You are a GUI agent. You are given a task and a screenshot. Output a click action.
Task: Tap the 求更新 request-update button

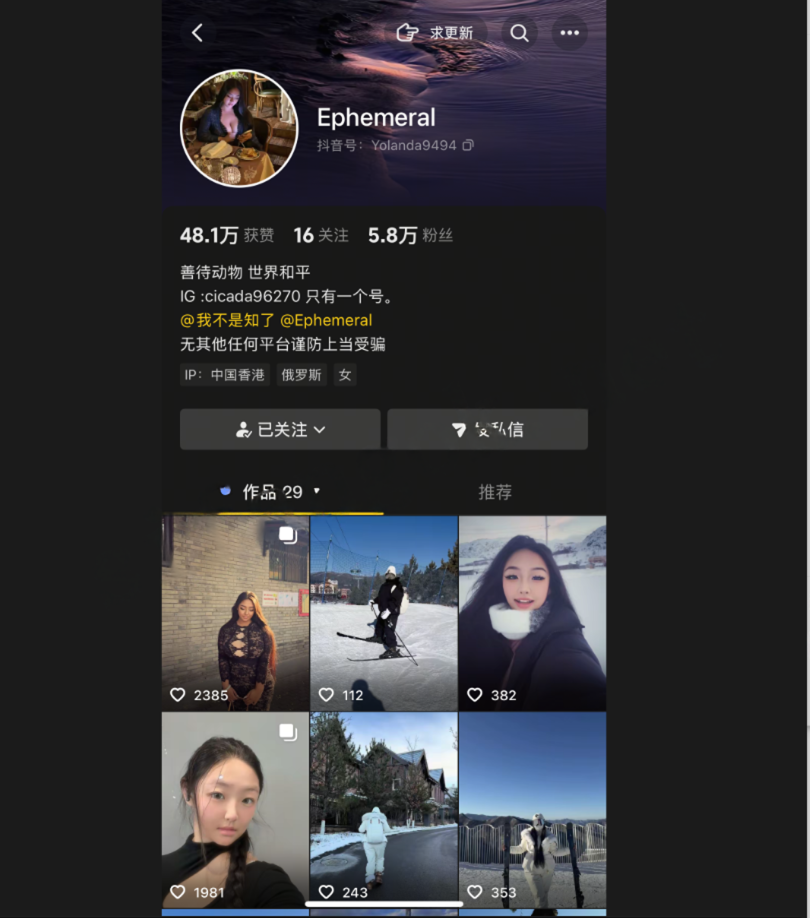(x=437, y=33)
